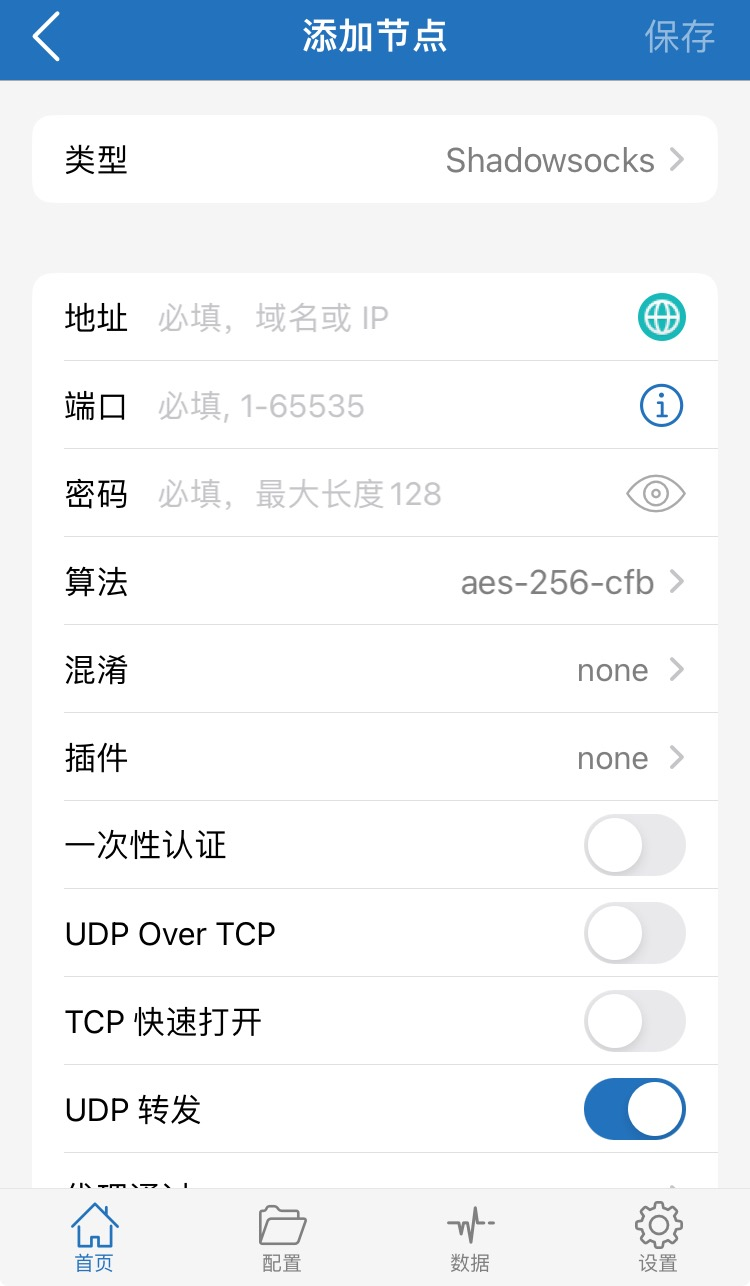Click the globe icon next to the address field
750x1286 pixels.
point(661,317)
